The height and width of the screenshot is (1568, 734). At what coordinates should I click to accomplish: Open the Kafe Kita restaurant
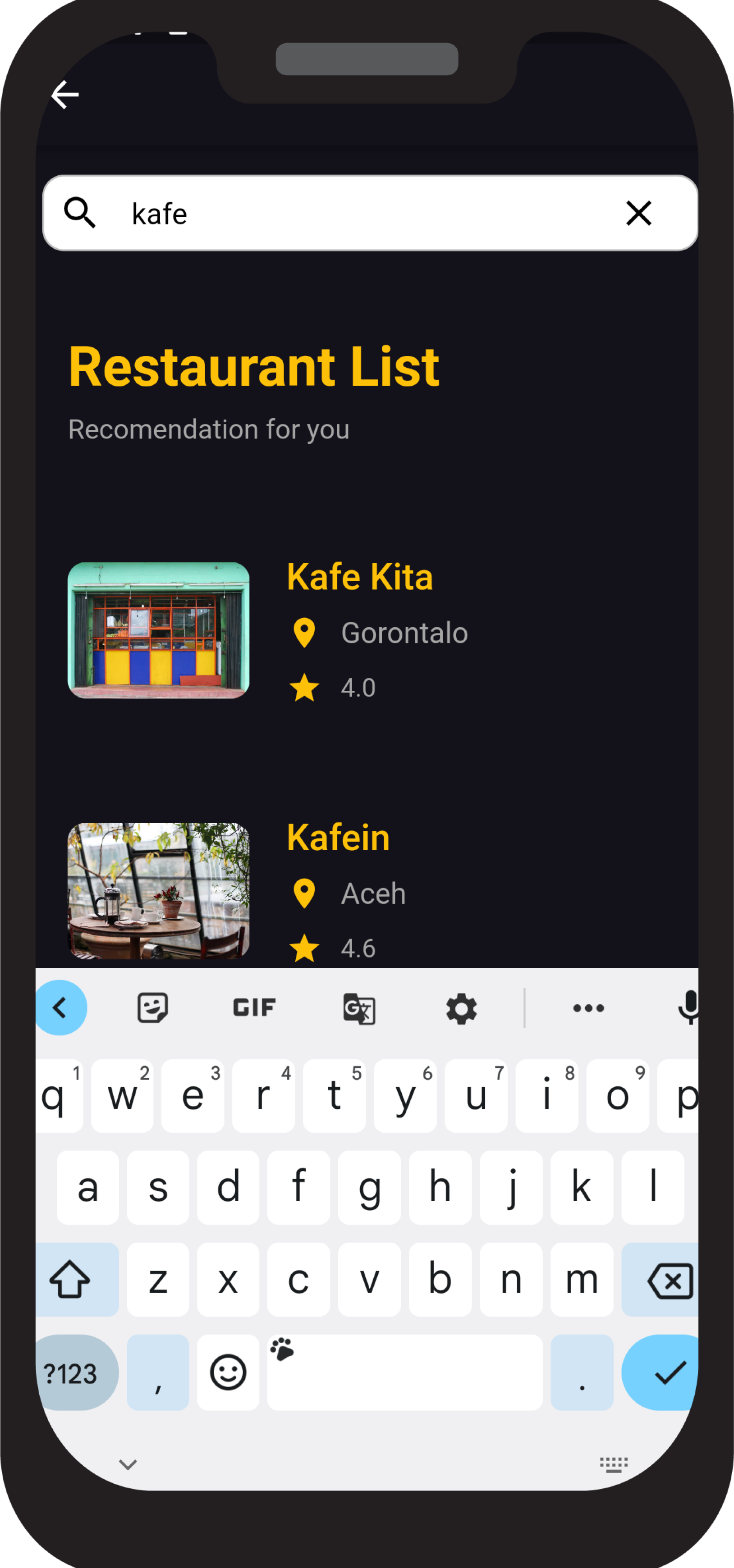(359, 576)
